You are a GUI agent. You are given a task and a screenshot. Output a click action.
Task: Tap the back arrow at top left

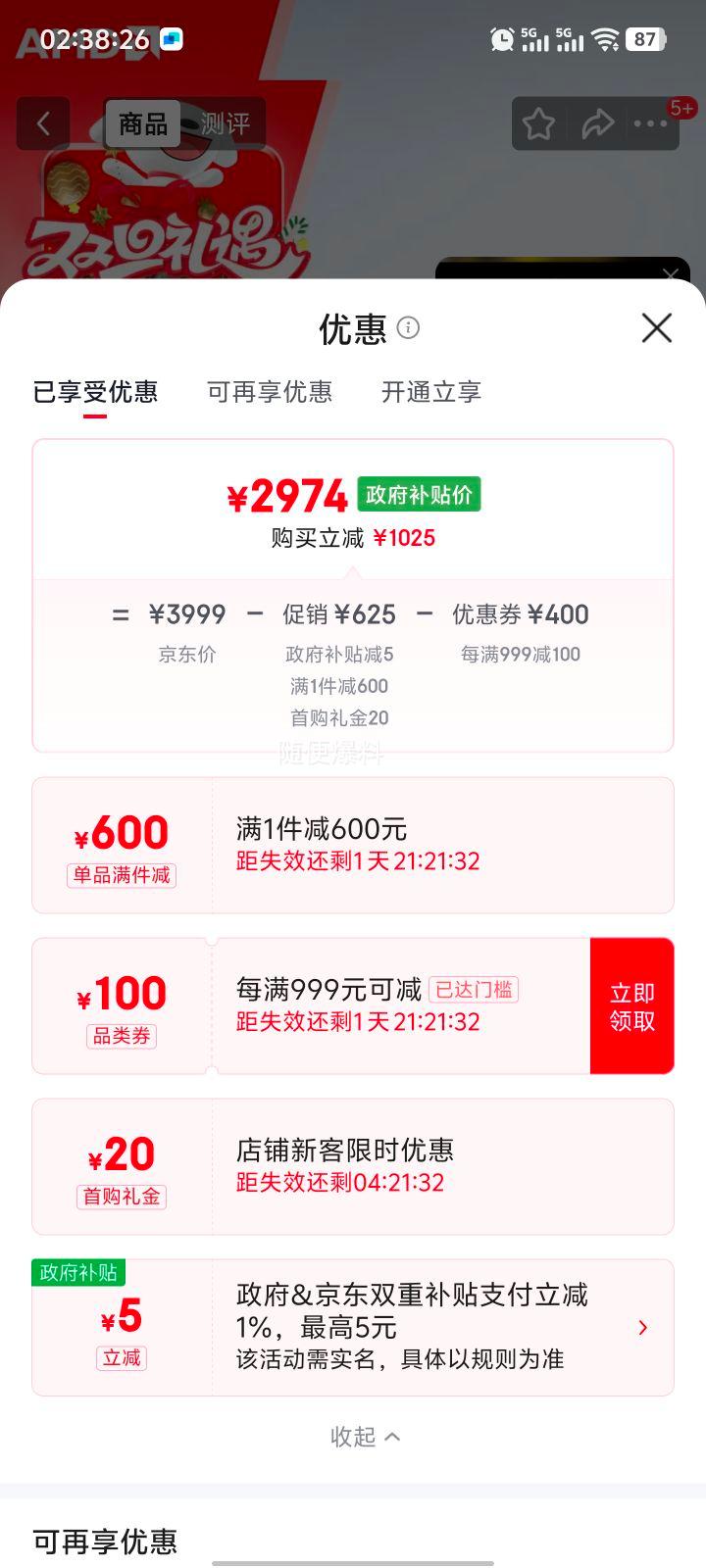[x=43, y=123]
